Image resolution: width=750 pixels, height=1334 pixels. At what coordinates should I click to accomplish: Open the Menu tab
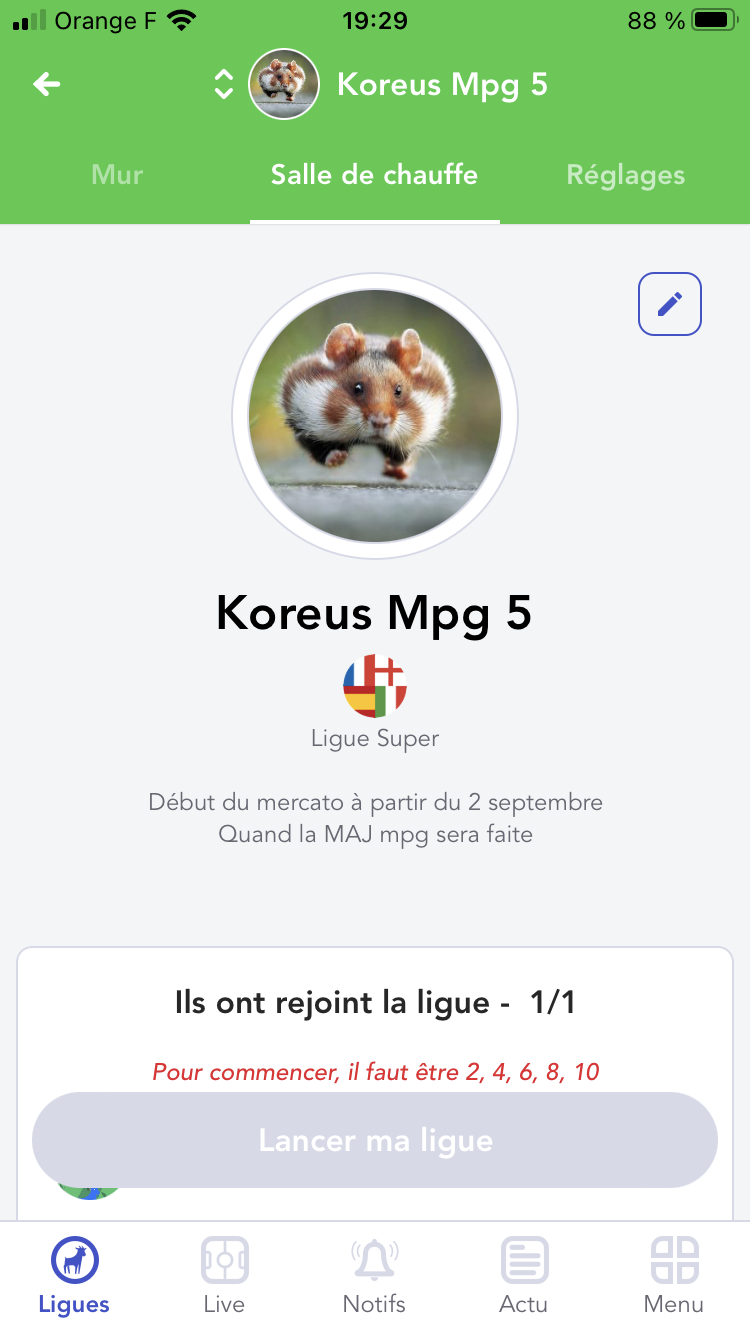(x=674, y=1276)
